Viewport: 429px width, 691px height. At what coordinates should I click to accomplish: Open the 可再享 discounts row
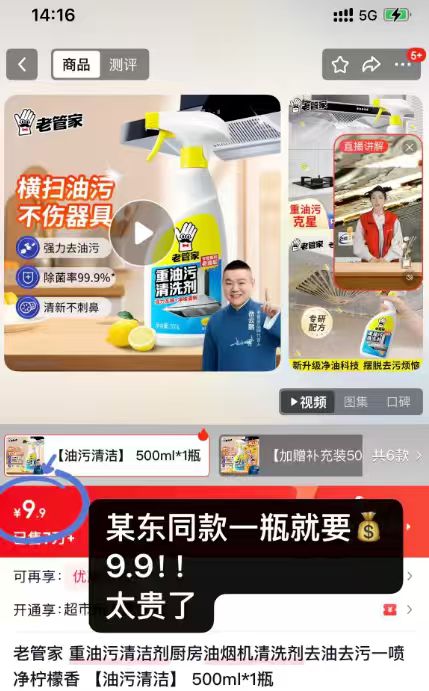[x=214, y=576]
